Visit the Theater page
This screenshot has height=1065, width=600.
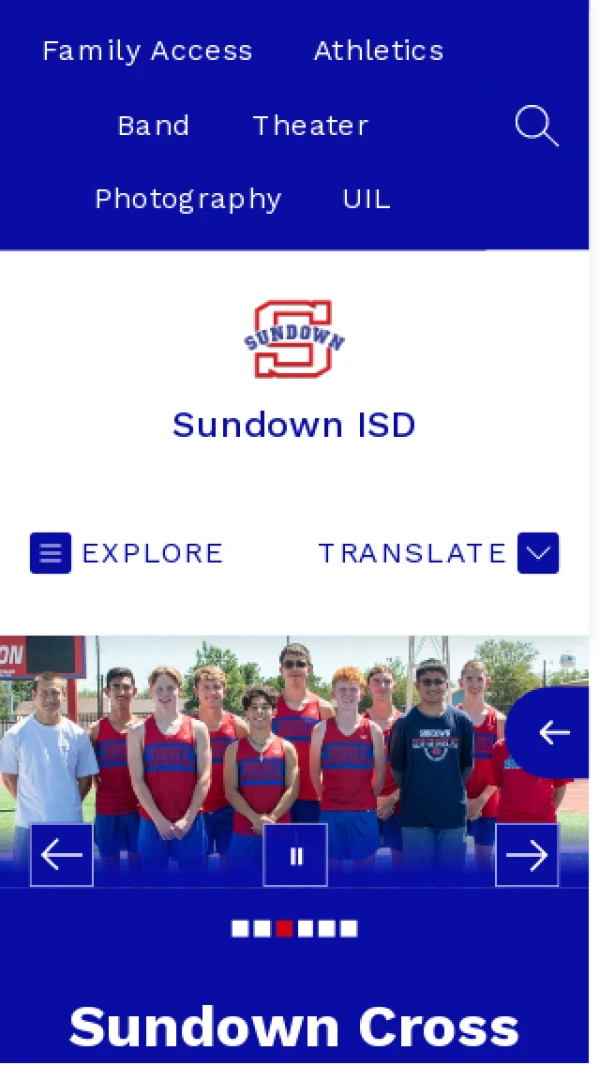[310, 126]
